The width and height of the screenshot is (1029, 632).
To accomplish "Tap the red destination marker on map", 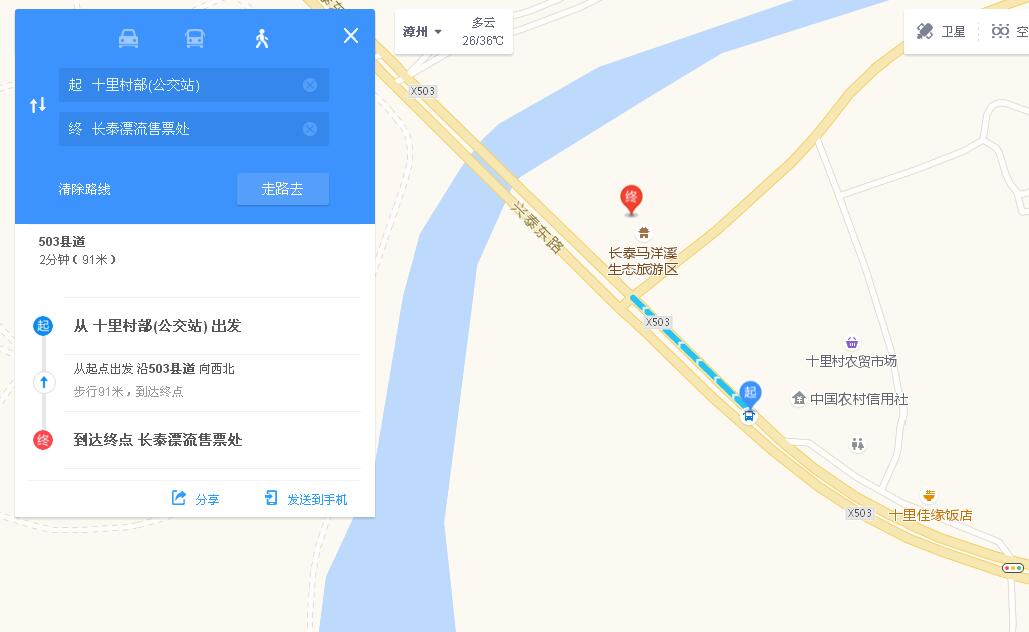I will point(631,199).
